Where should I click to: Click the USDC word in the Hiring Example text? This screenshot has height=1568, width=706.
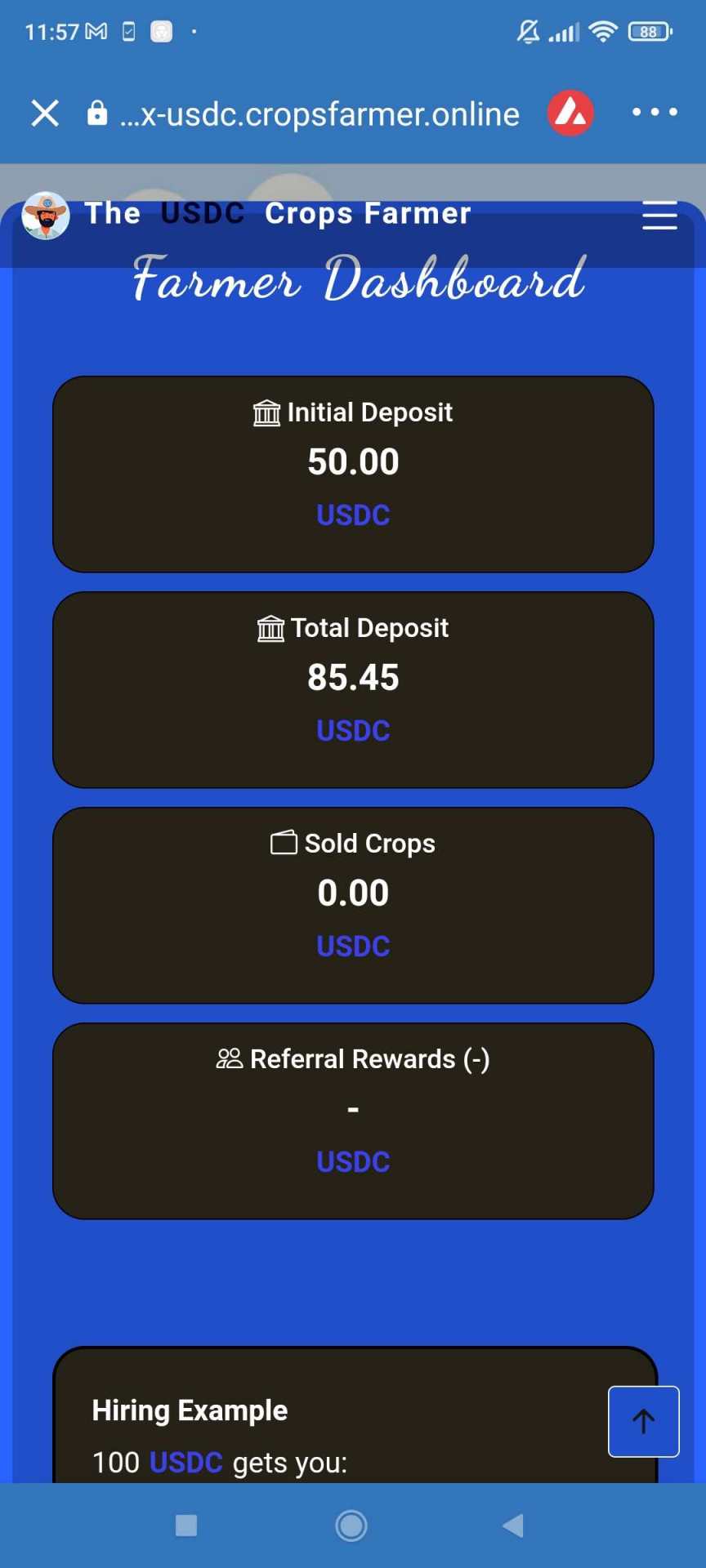pos(183,1462)
